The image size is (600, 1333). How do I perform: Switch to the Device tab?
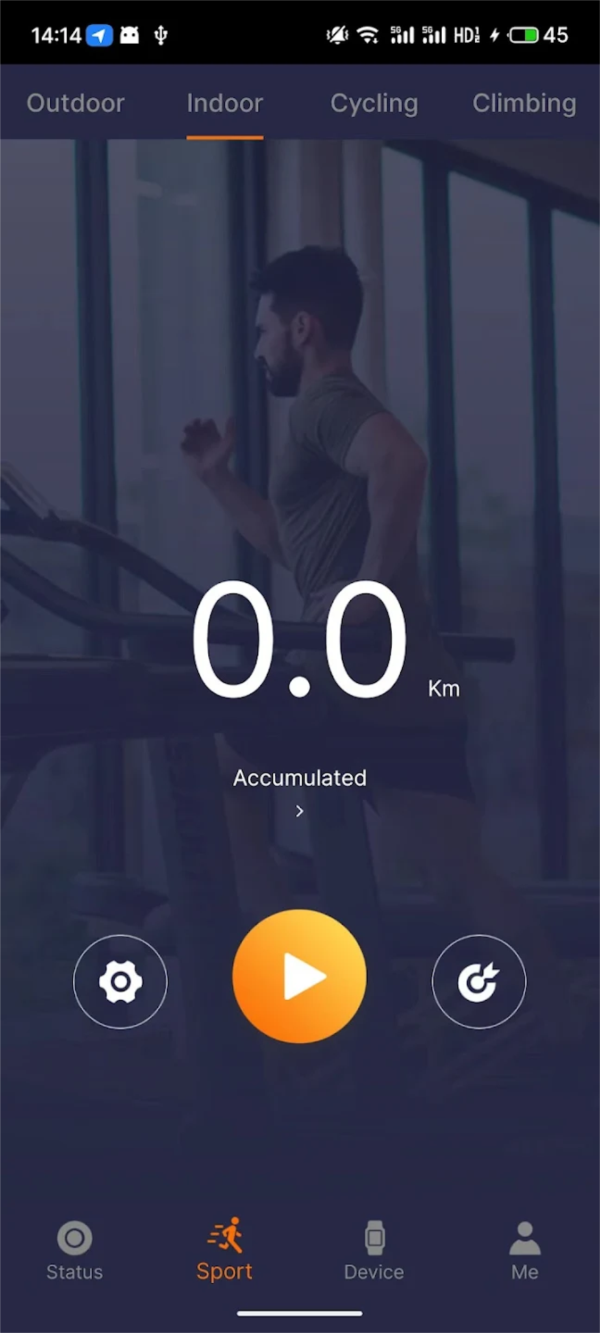[x=374, y=1250]
